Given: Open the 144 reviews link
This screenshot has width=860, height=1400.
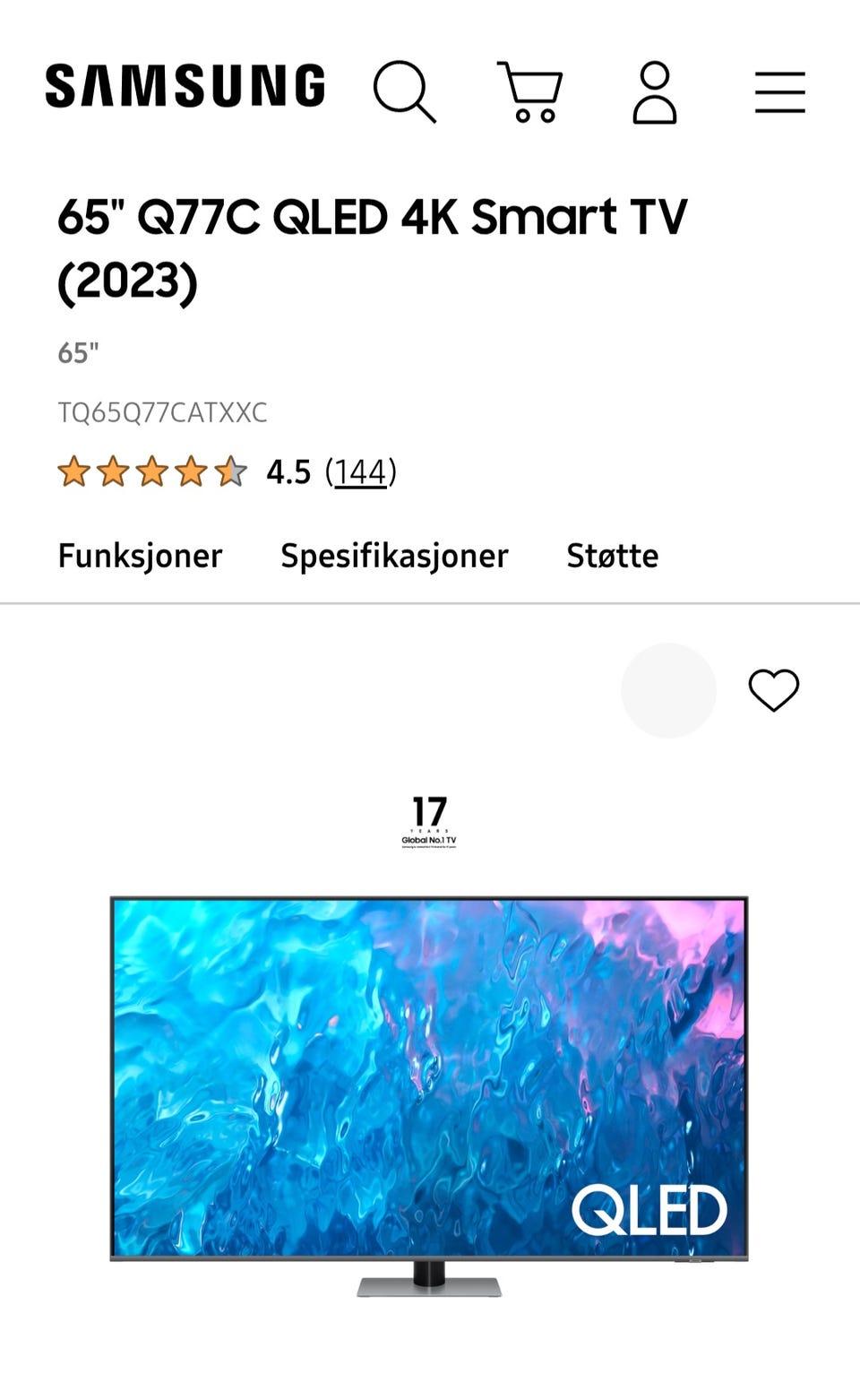Looking at the screenshot, I should tap(362, 472).
